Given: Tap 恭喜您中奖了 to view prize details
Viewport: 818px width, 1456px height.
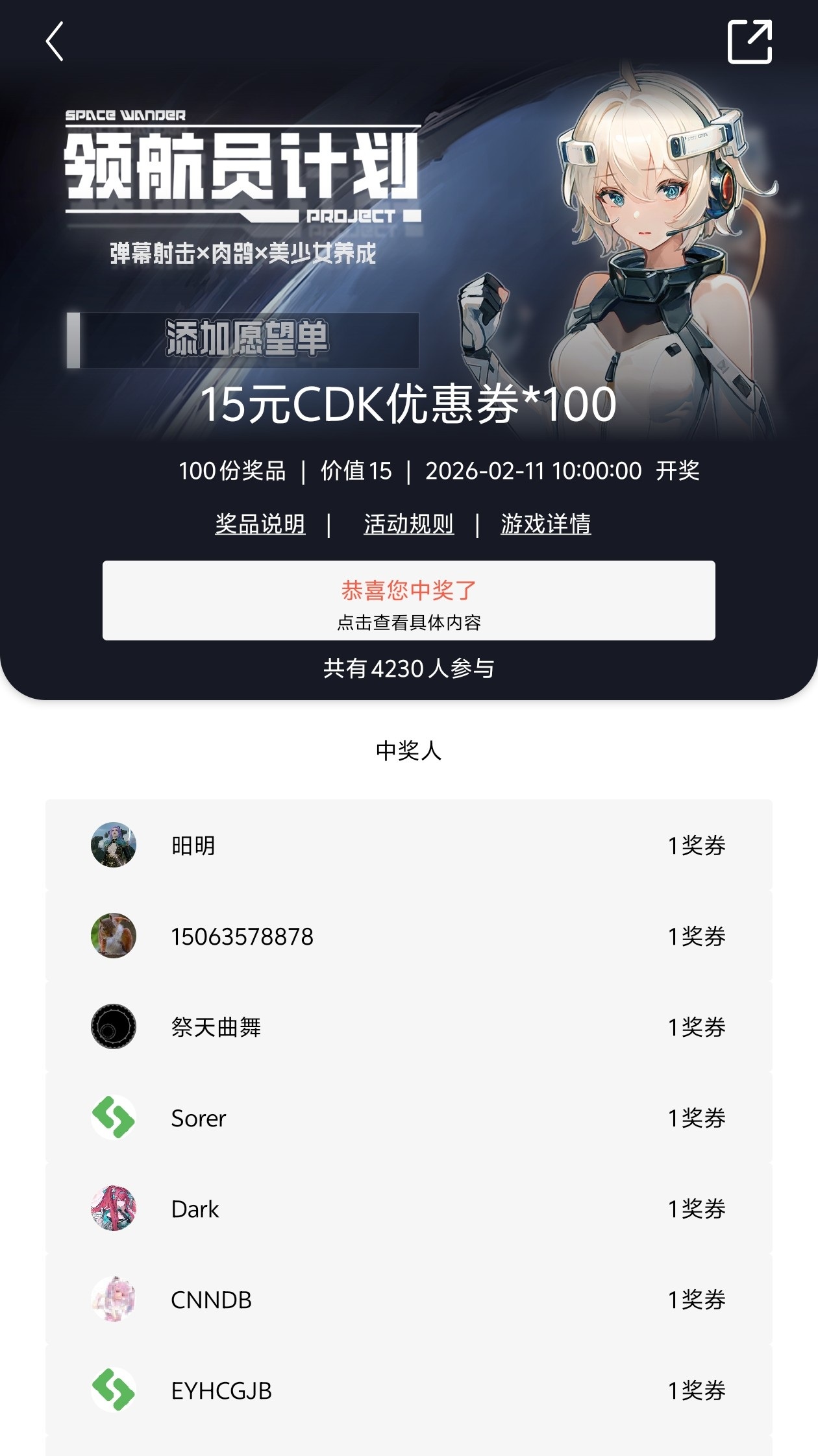Looking at the screenshot, I should click(x=408, y=600).
